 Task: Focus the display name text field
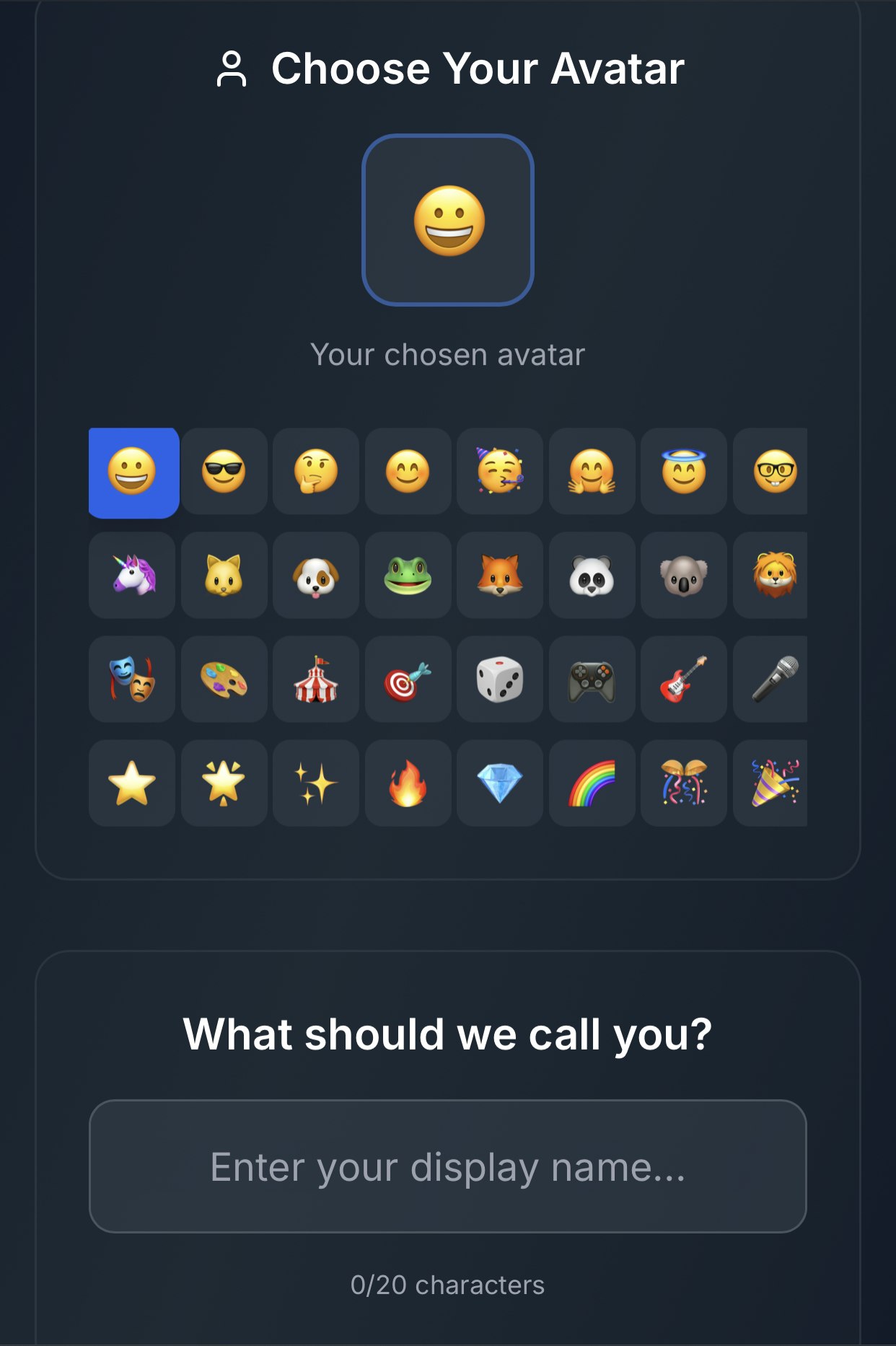click(x=447, y=1166)
